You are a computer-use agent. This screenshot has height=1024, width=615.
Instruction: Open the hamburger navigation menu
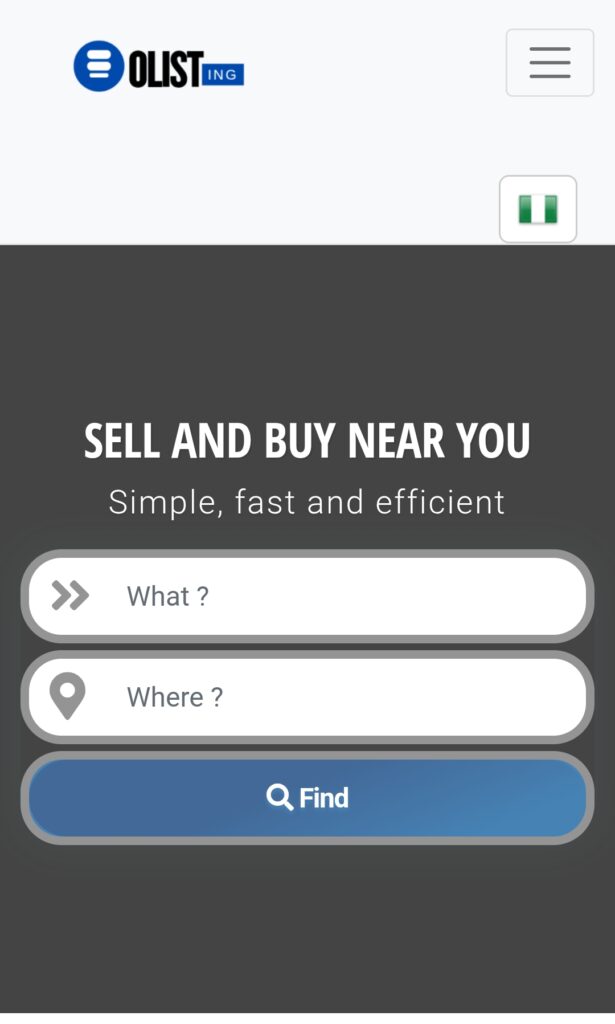pyautogui.click(x=550, y=63)
